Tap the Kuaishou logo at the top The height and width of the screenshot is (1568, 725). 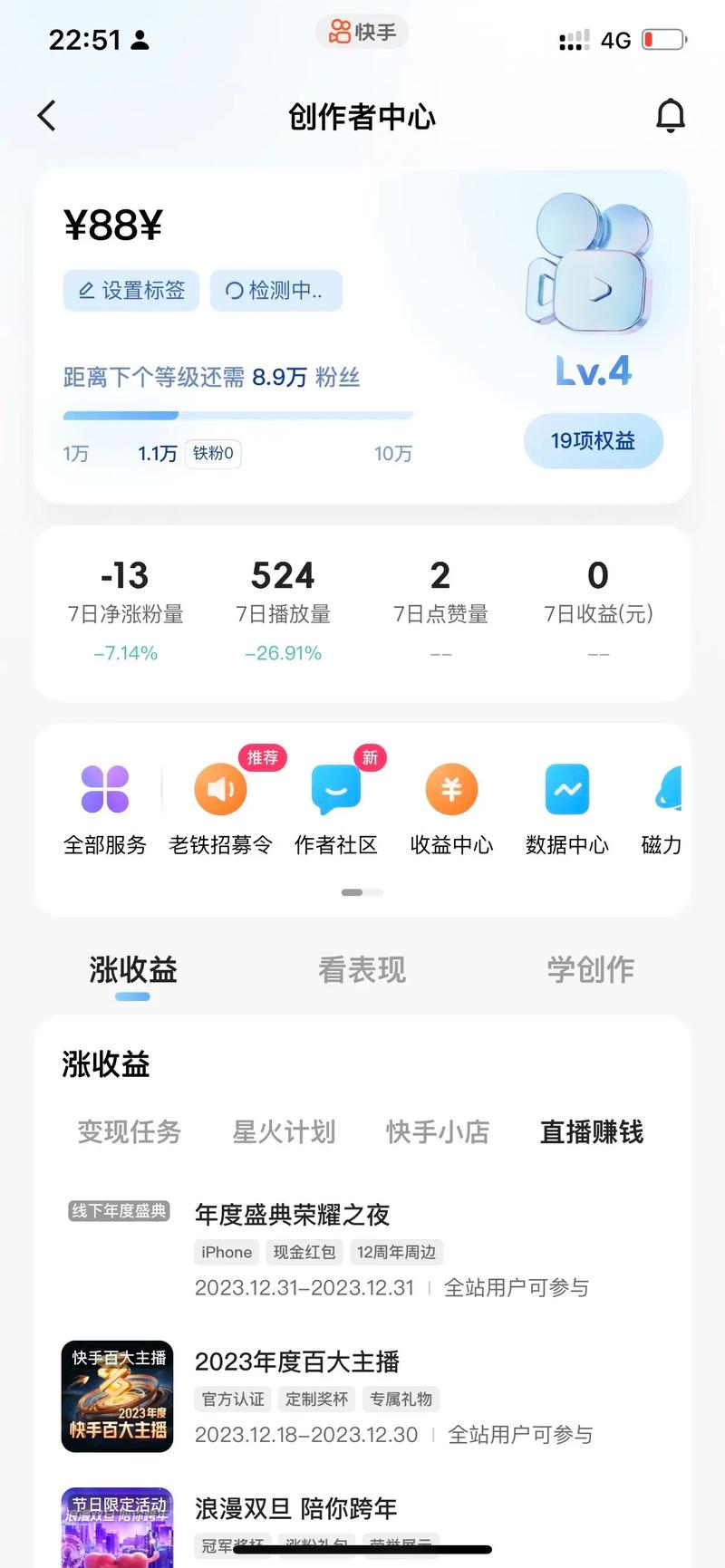362,32
